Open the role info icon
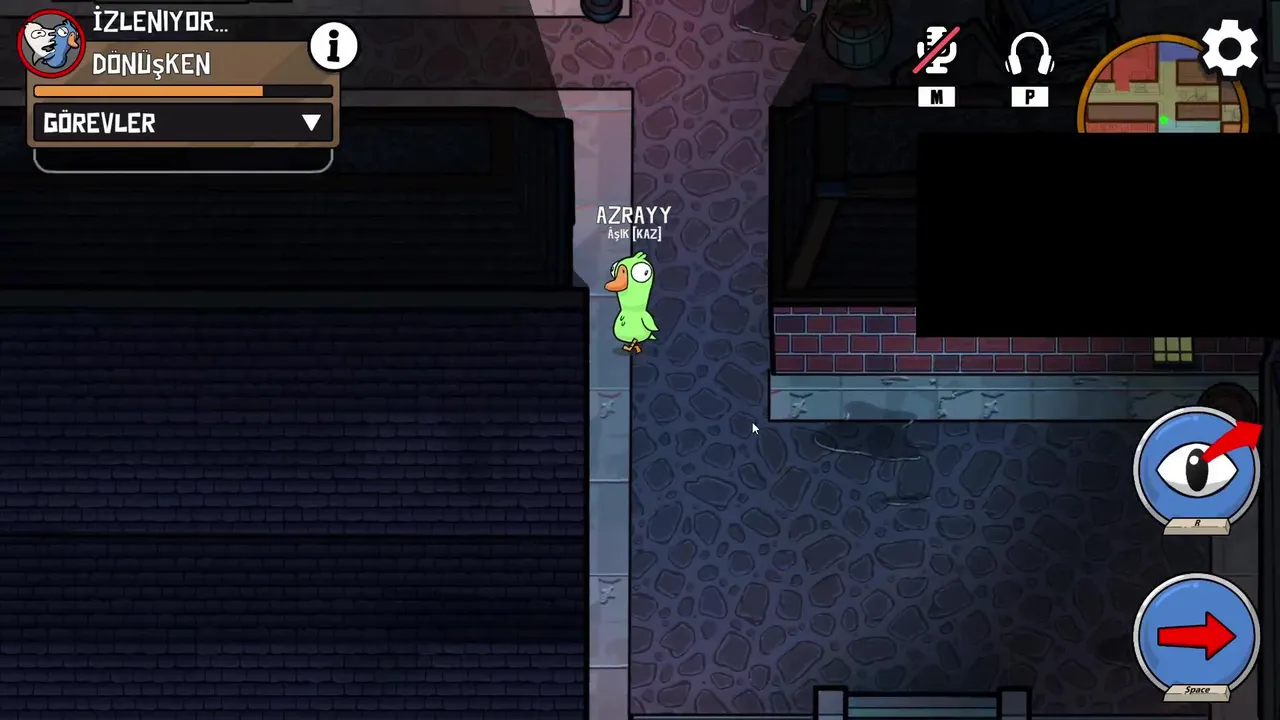1280x720 pixels. click(333, 47)
